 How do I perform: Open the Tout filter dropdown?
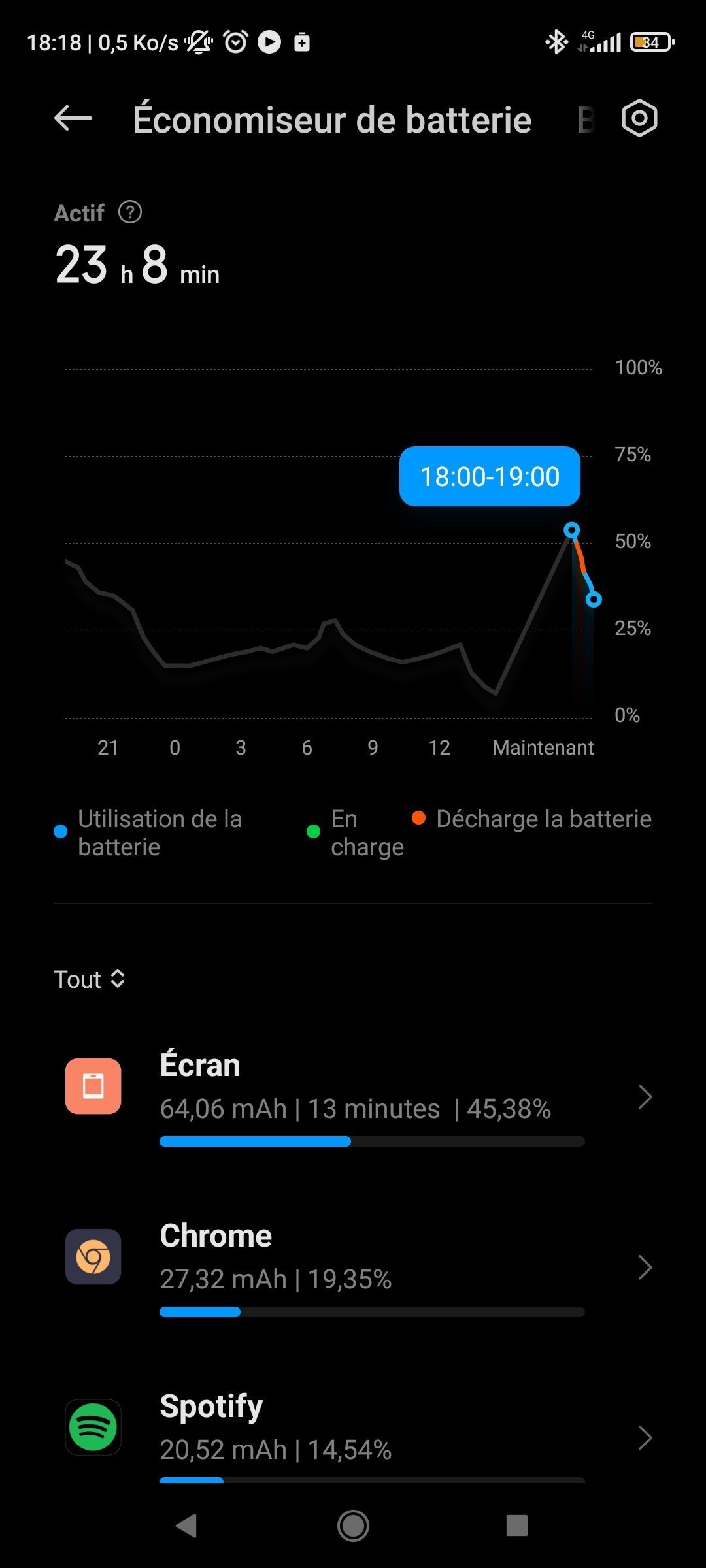coord(90,979)
